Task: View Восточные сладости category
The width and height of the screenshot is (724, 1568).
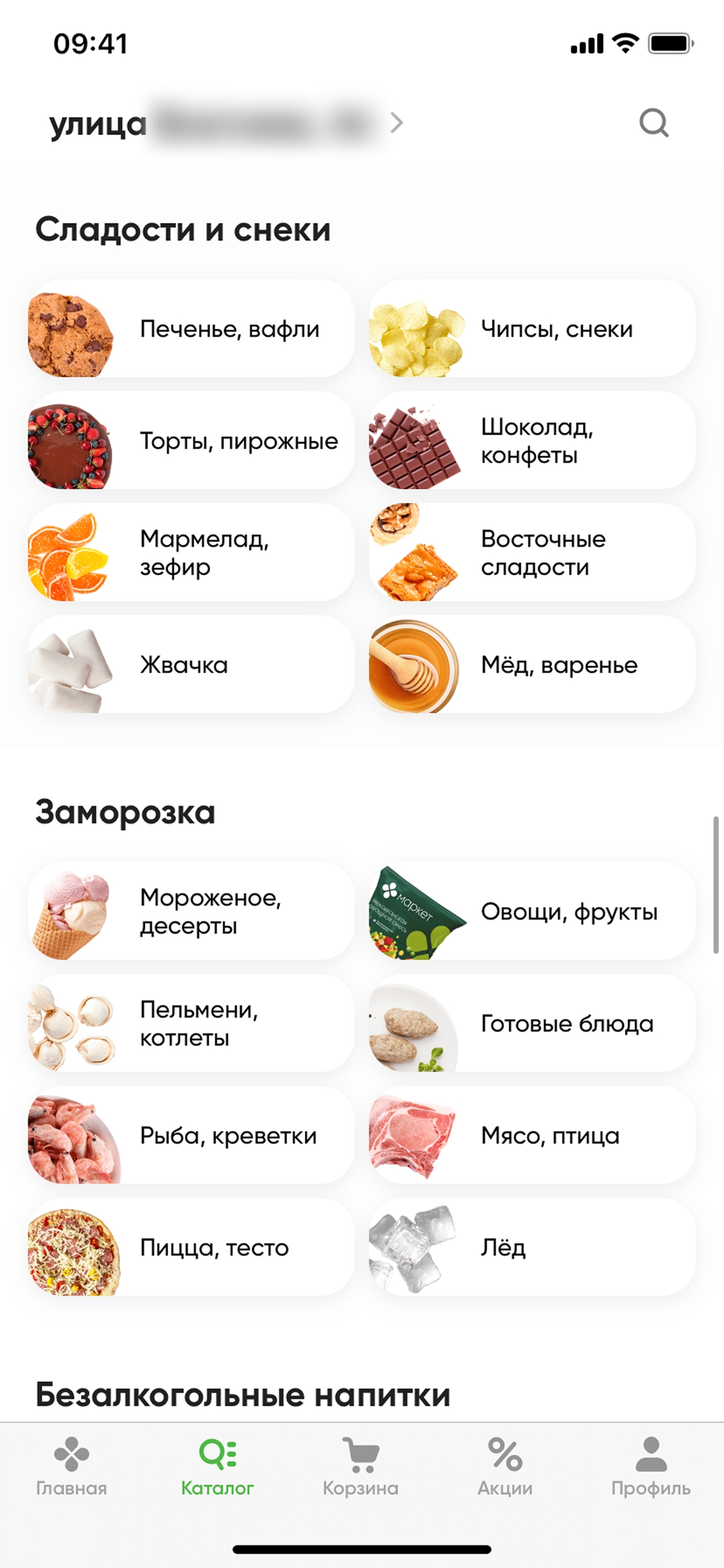Action: 532,553
